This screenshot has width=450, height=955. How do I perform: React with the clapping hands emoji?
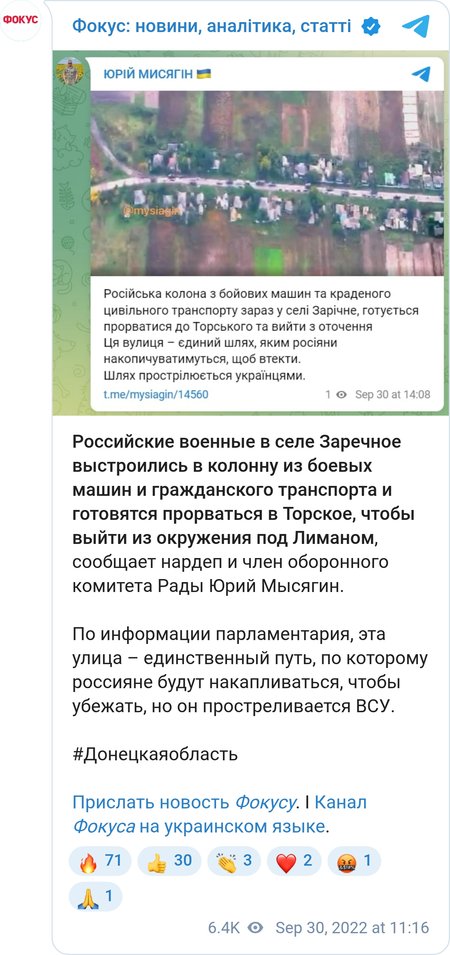(234, 861)
